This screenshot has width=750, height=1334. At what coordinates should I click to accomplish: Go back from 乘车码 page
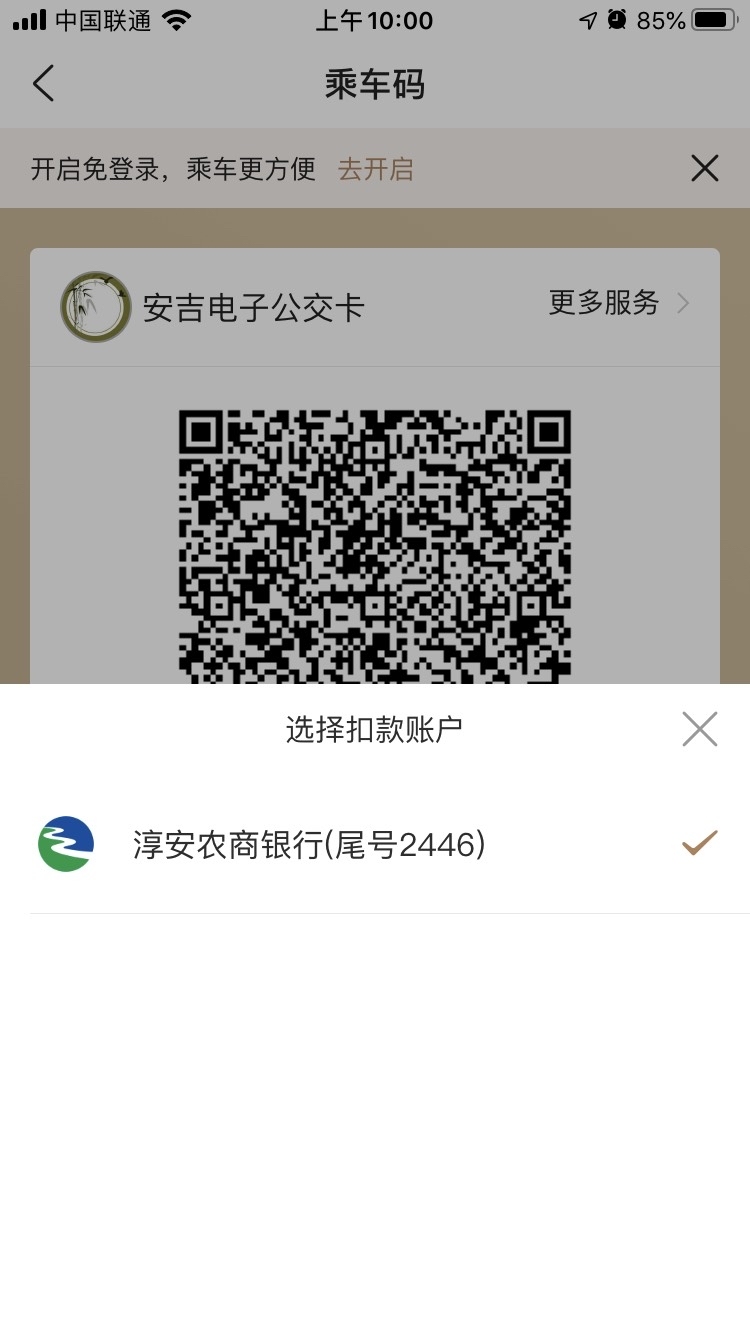[43, 84]
